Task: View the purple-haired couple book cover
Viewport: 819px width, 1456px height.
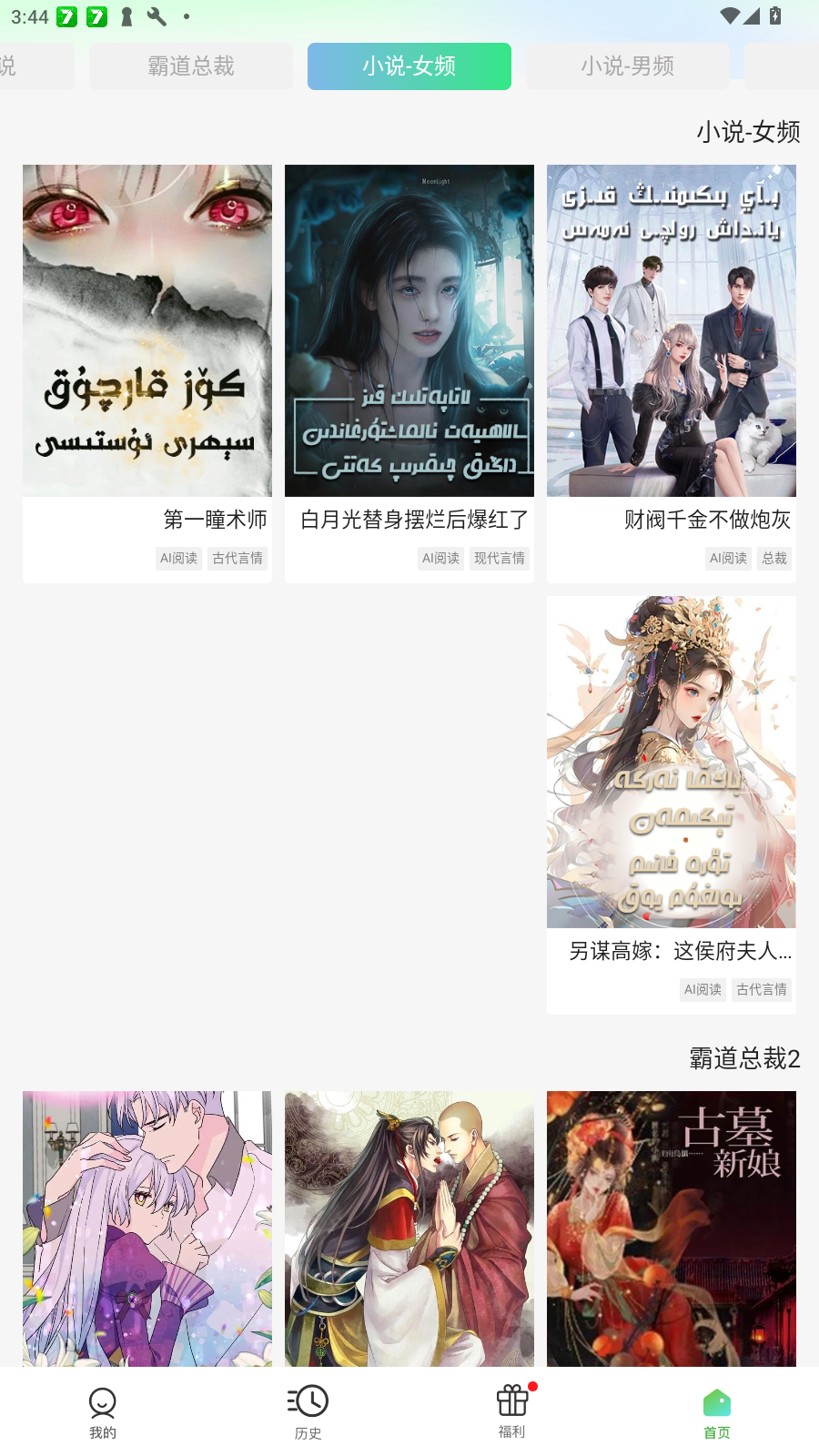Action: click(147, 1228)
